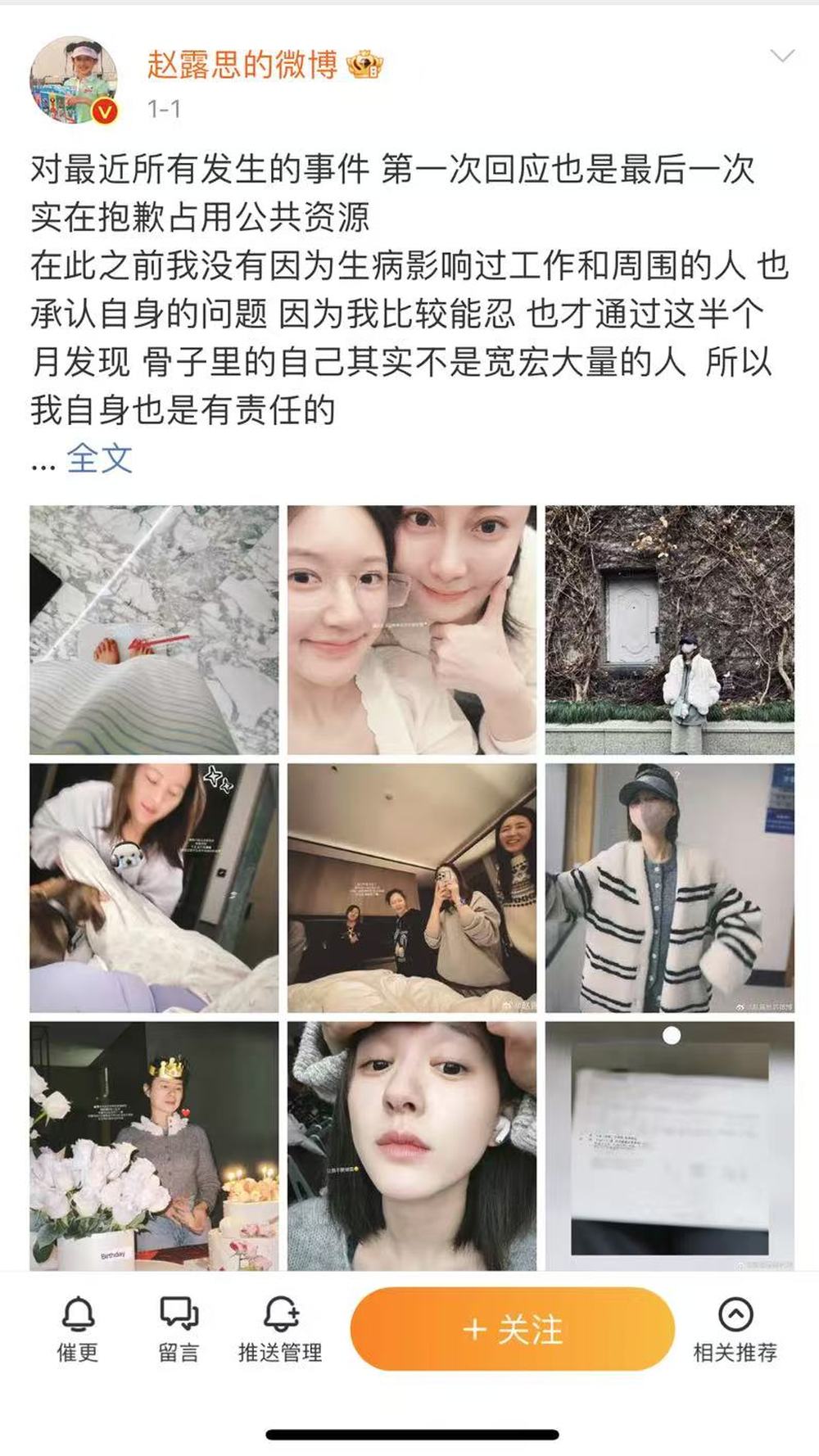The width and height of the screenshot is (819, 1456).
Task: Open the photo with the dog
Action: [x=154, y=888]
